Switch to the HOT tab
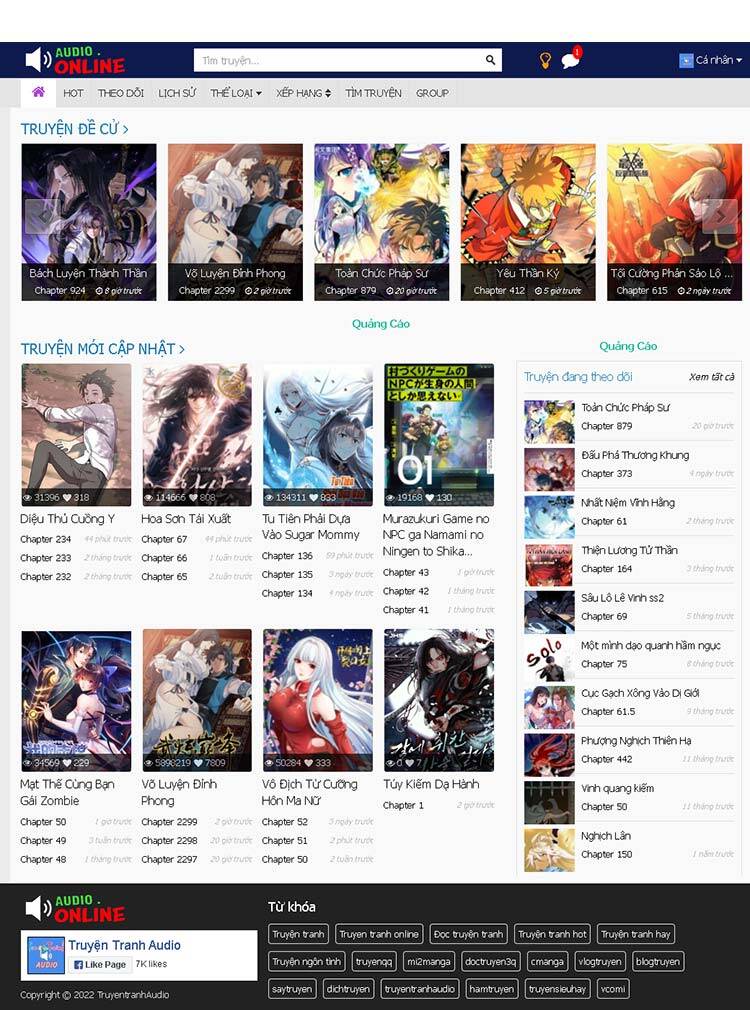The height and width of the screenshot is (1010, 750). coord(73,93)
